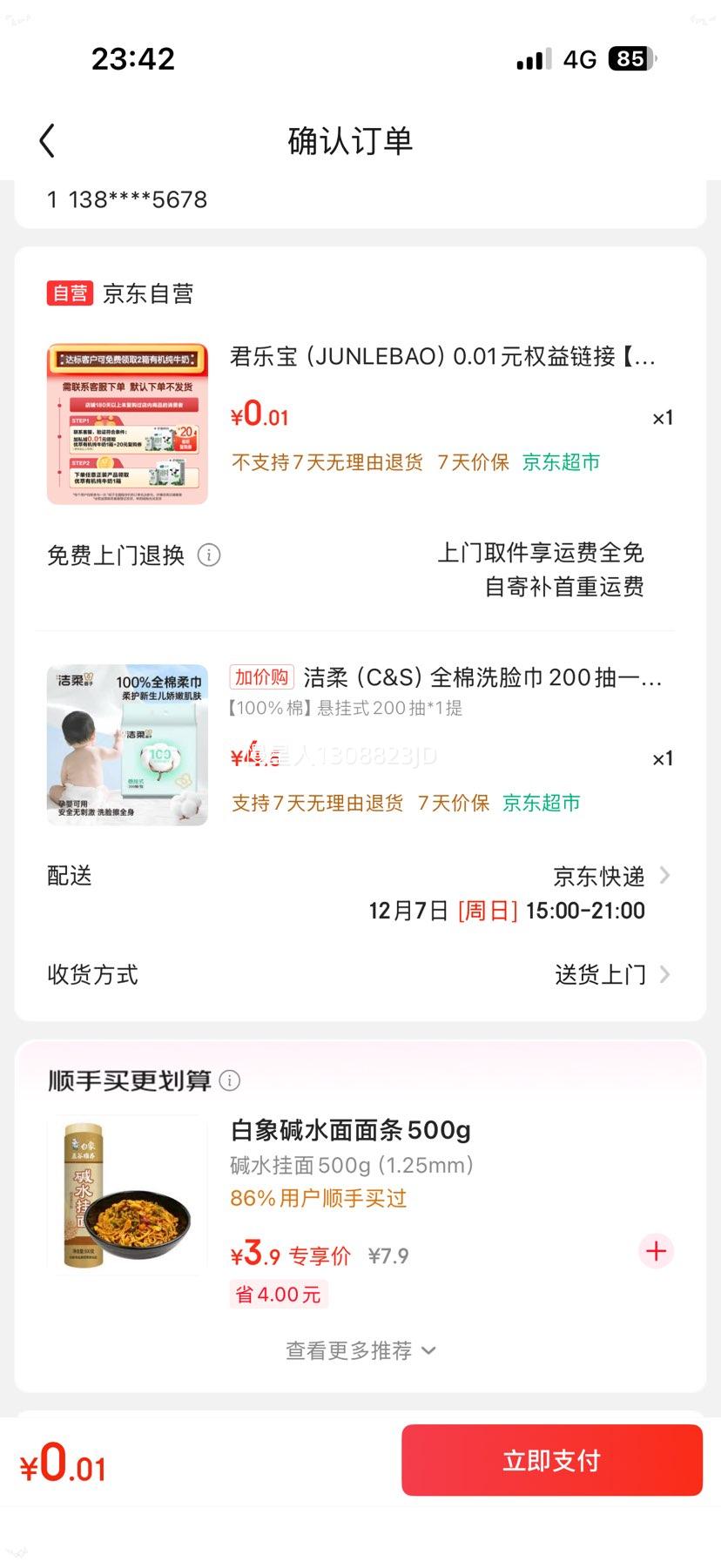Click the 7天价保 price protection label
This screenshot has height=1568, width=721.
475,461
